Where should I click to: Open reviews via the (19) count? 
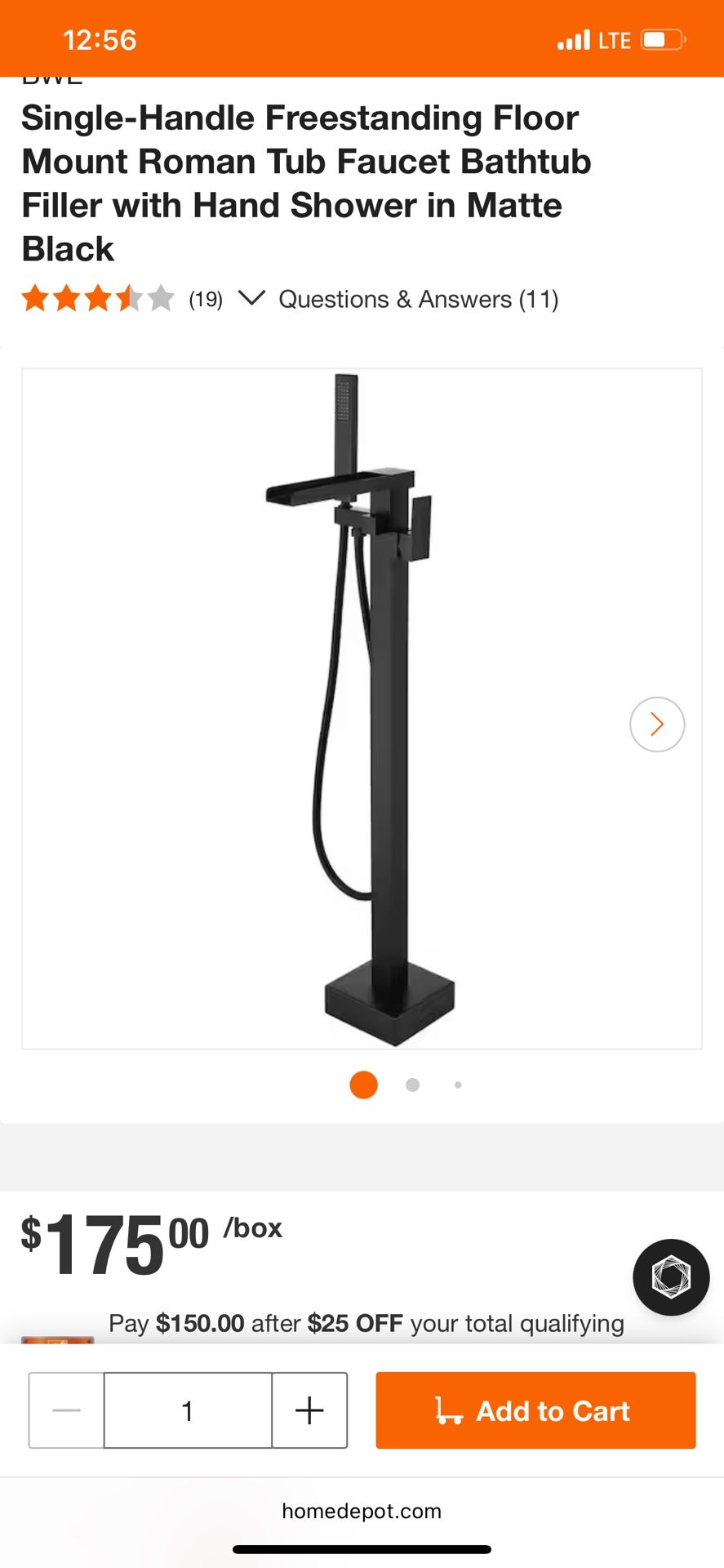click(203, 299)
